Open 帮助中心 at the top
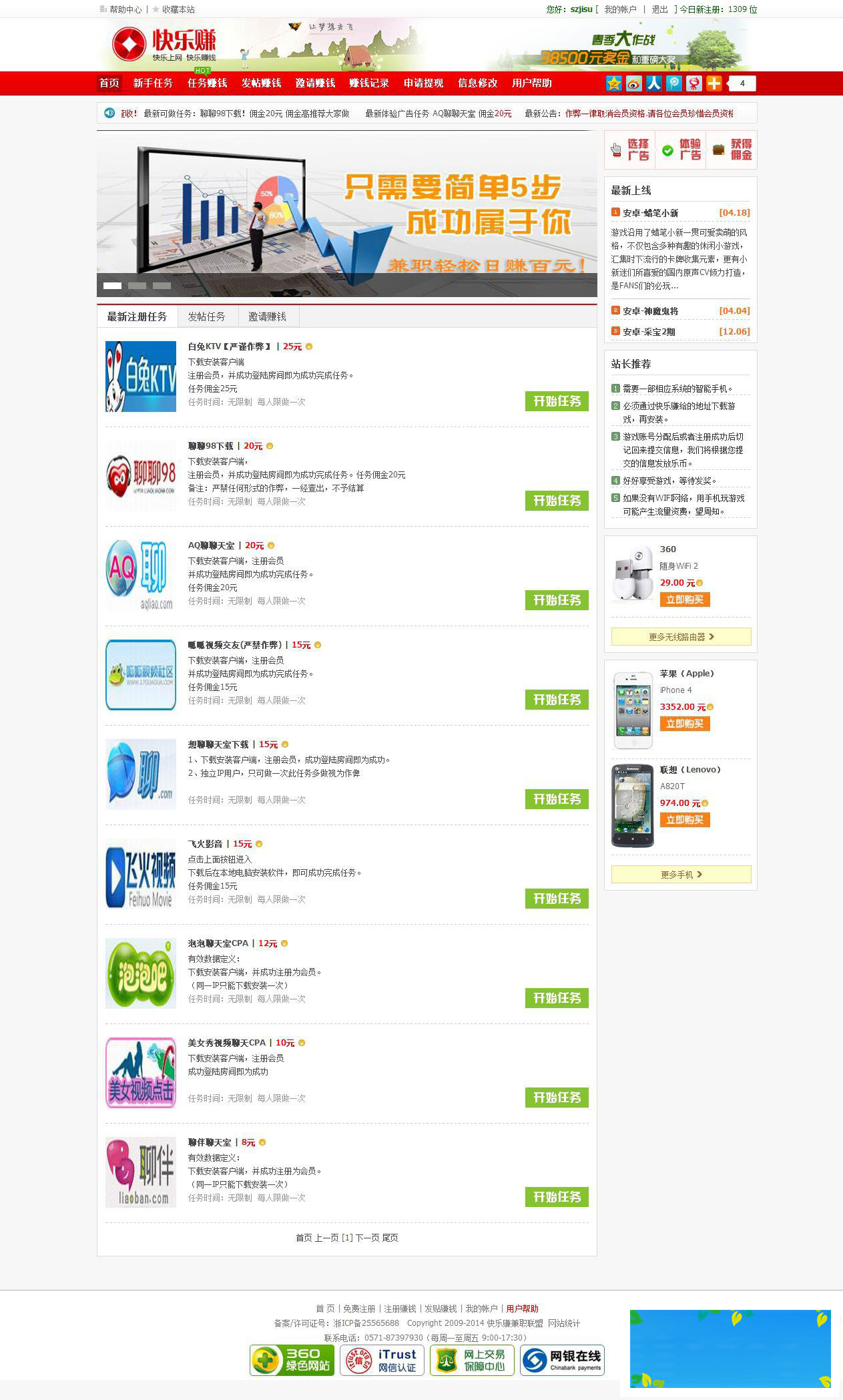The height and width of the screenshot is (1400, 843). [x=125, y=9]
